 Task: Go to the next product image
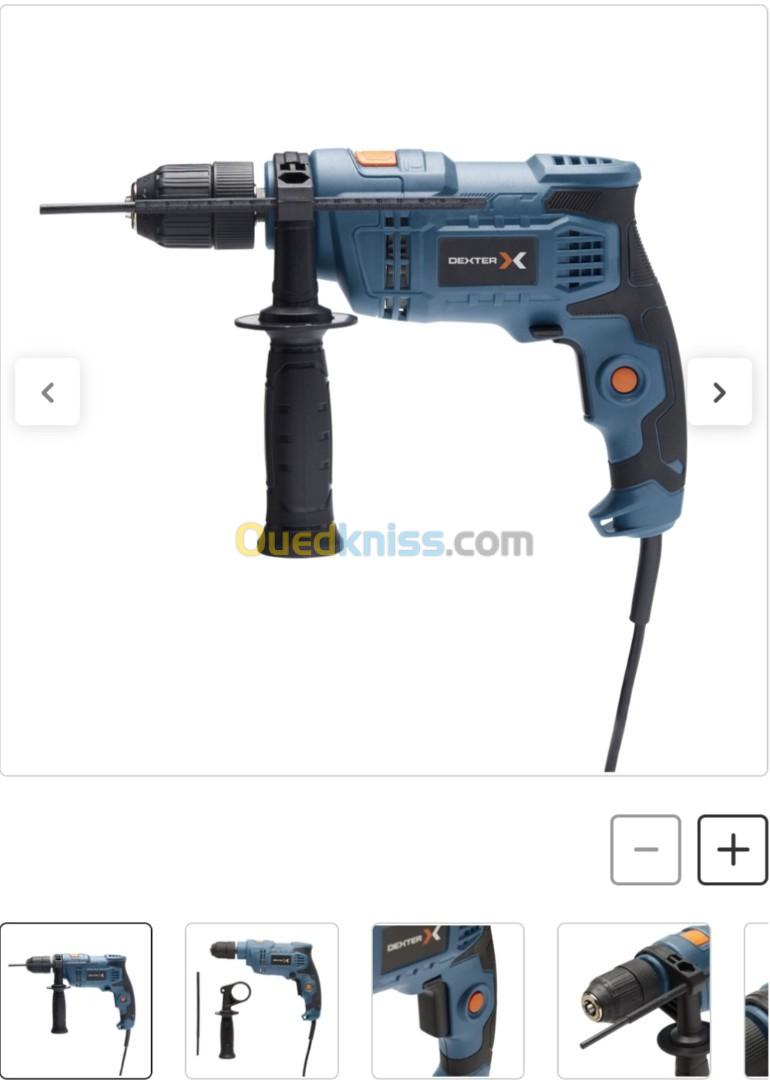(x=719, y=392)
